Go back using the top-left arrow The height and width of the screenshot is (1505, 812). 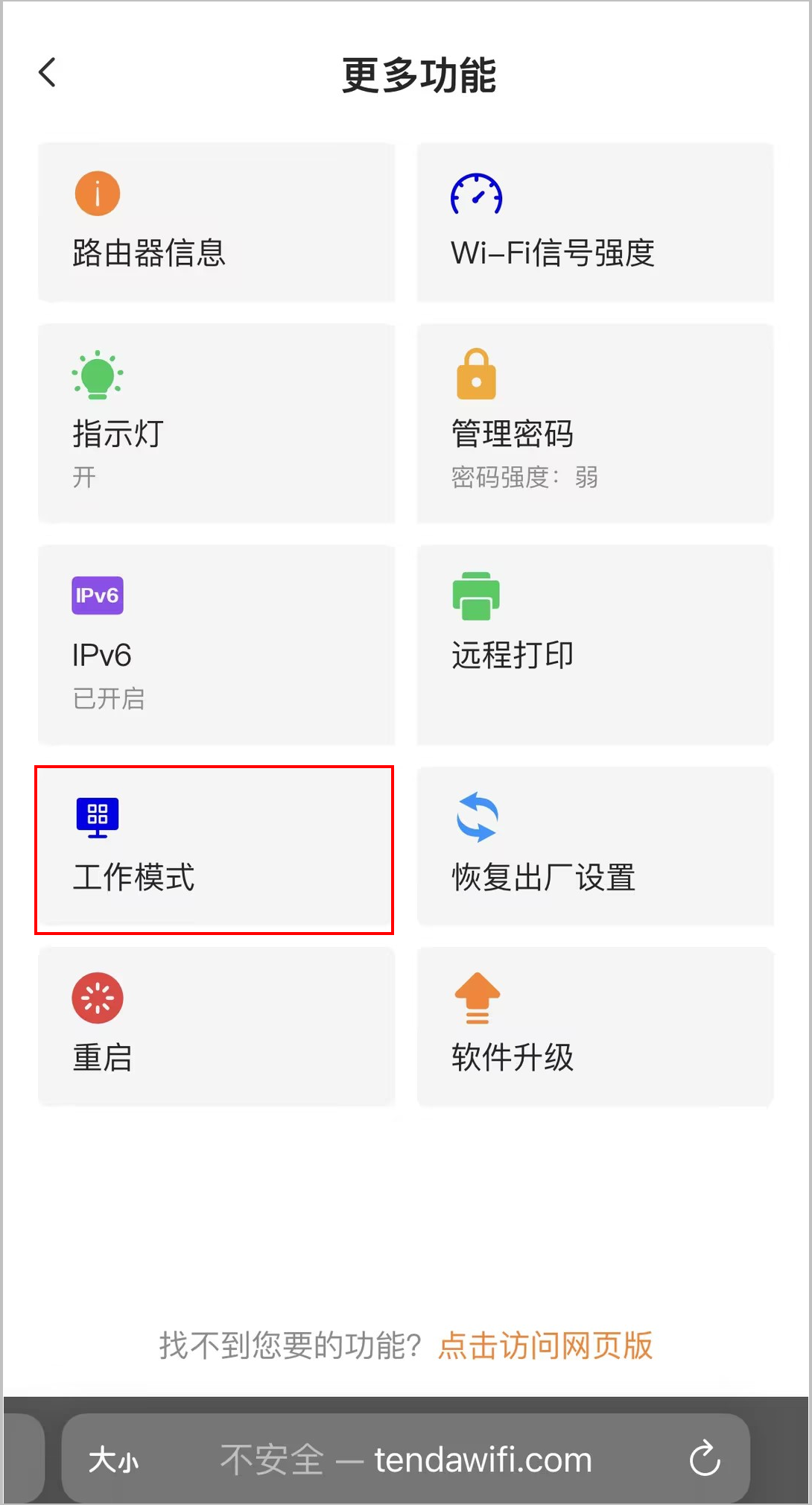point(48,73)
